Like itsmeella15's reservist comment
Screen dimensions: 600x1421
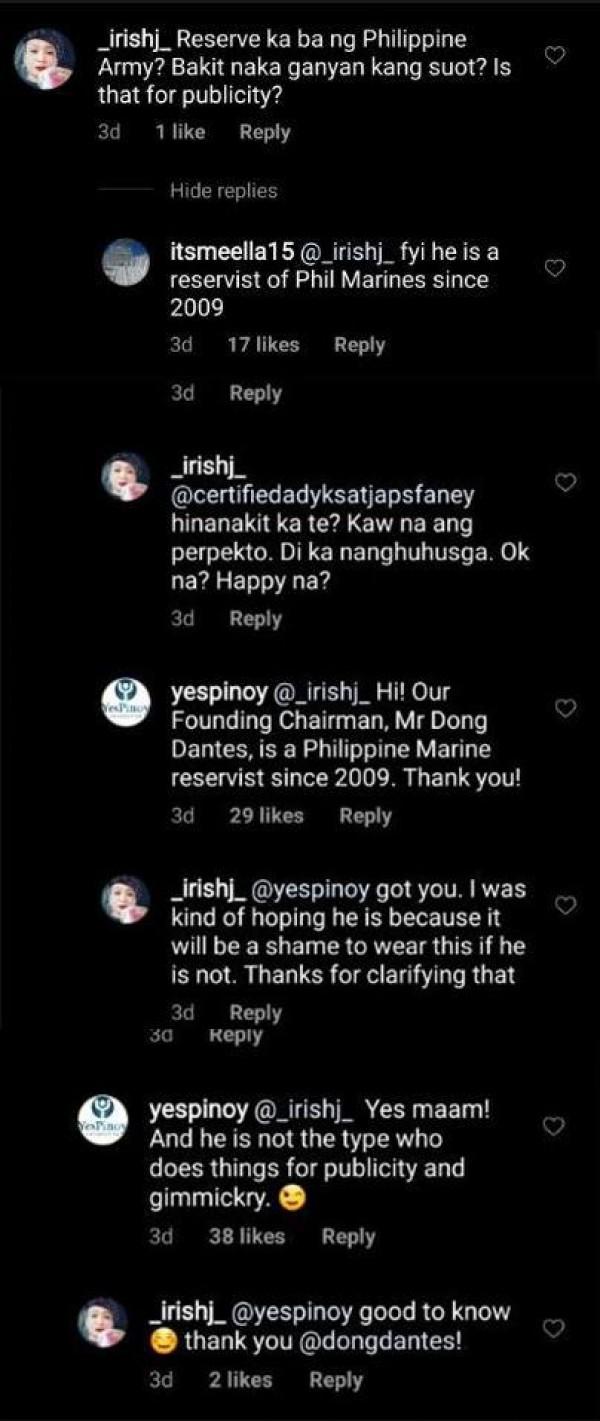pyautogui.click(x=555, y=267)
